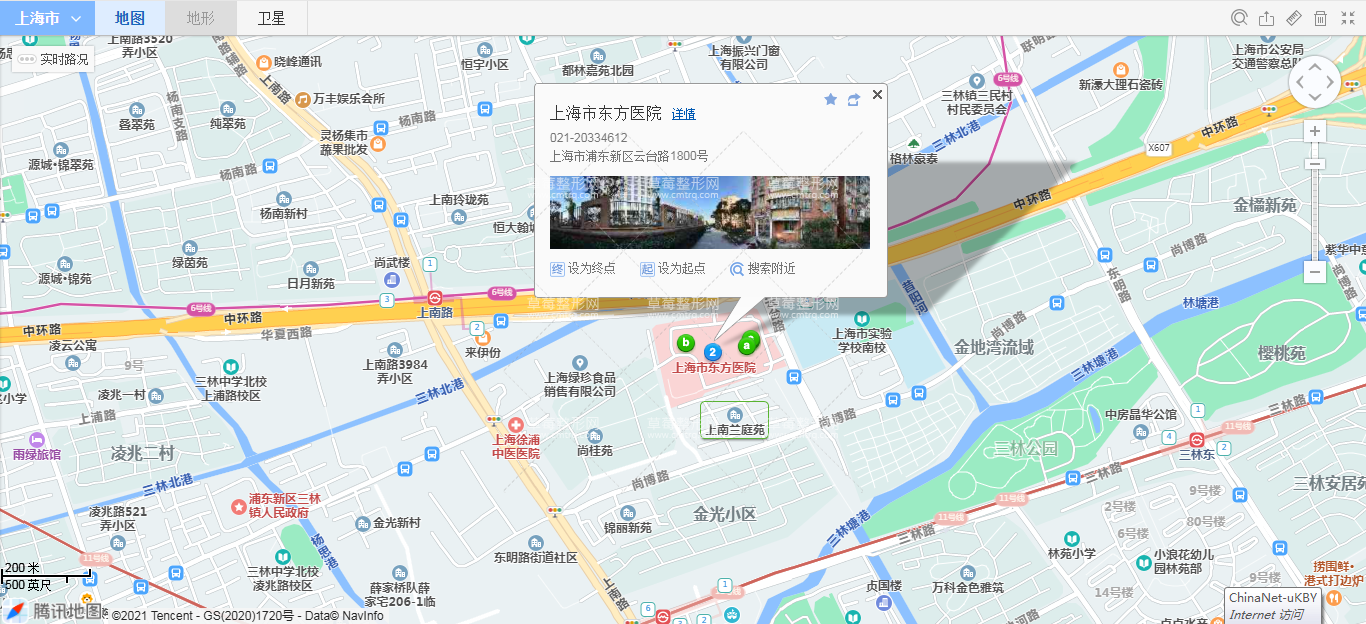Close the 上海市东方医院 info popup
Screen dimensions: 1366x624
(877, 94)
